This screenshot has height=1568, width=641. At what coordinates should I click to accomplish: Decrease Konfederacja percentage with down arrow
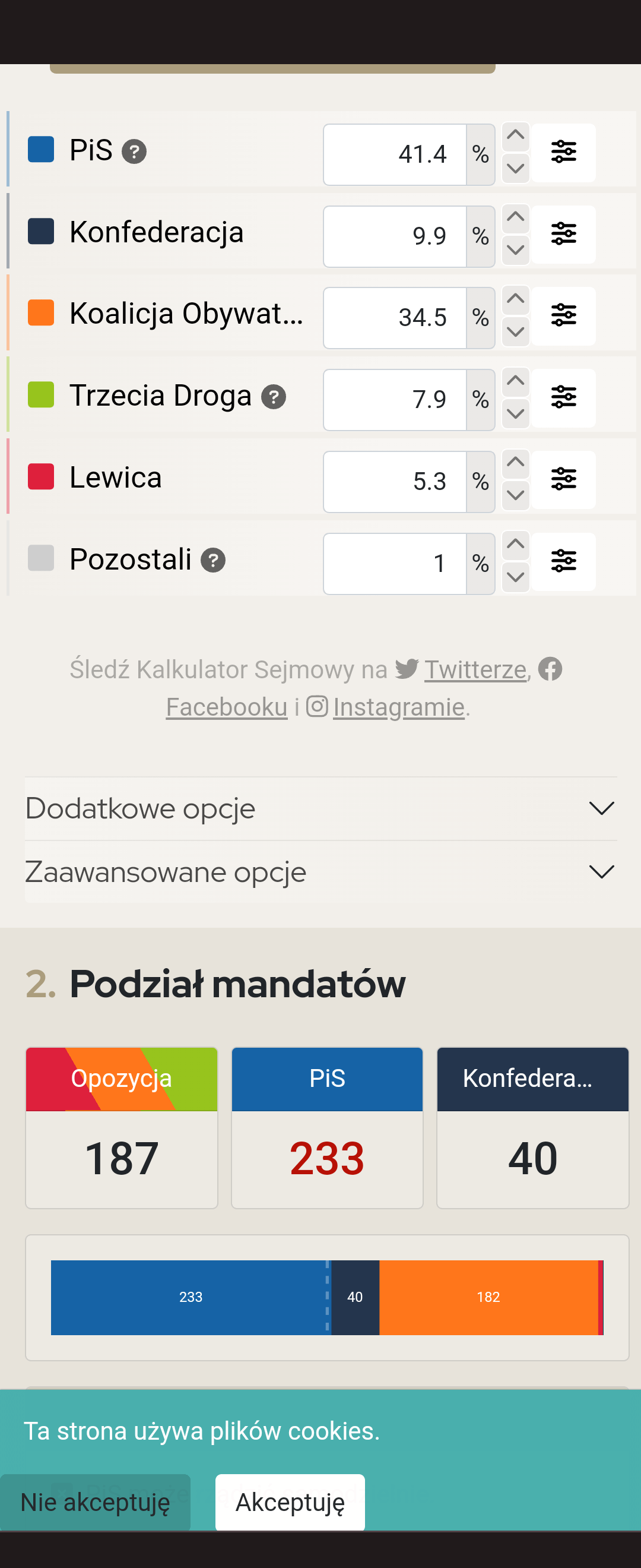tap(515, 250)
